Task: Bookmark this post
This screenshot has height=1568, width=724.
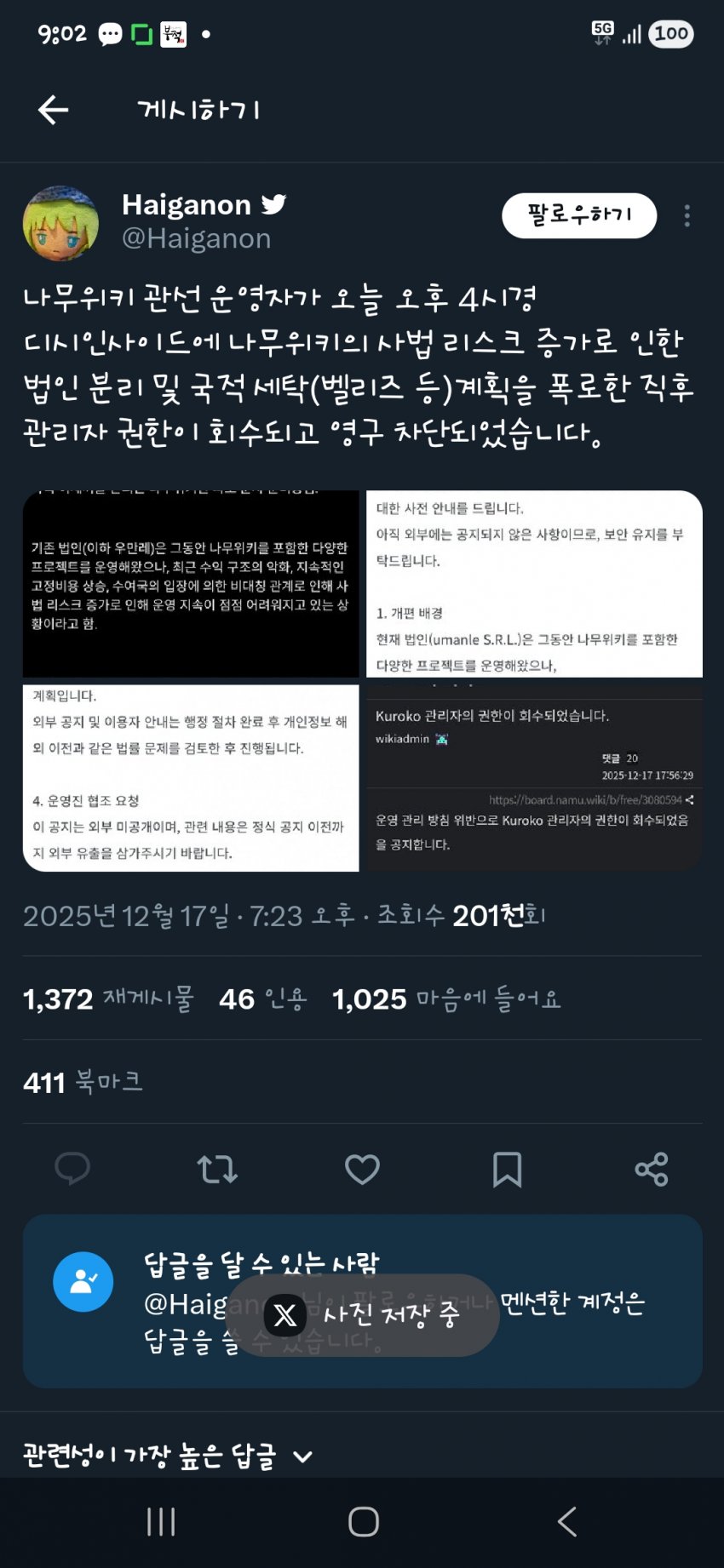Action: (x=507, y=1169)
